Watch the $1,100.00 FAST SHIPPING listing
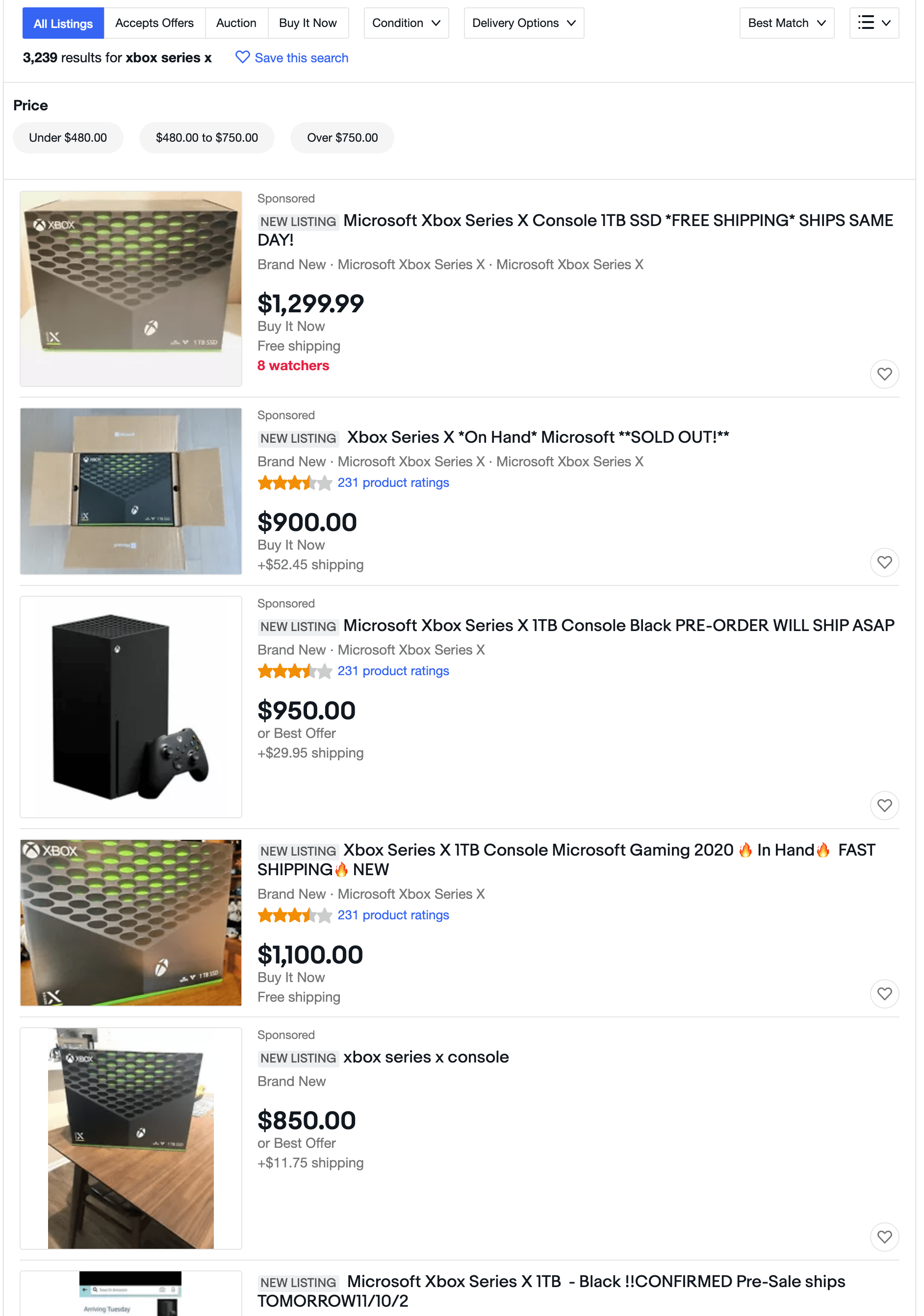The width and height of the screenshot is (924, 1316). coord(884,994)
